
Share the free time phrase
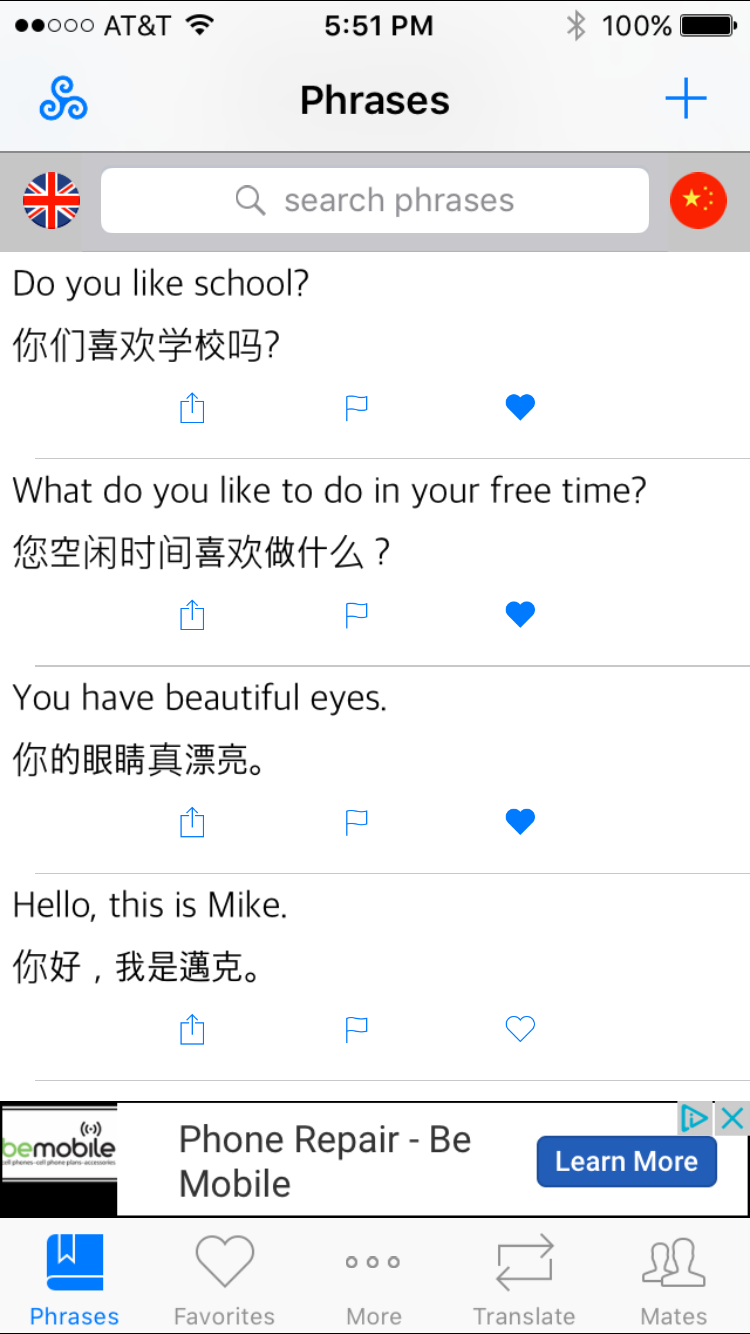[x=192, y=615]
